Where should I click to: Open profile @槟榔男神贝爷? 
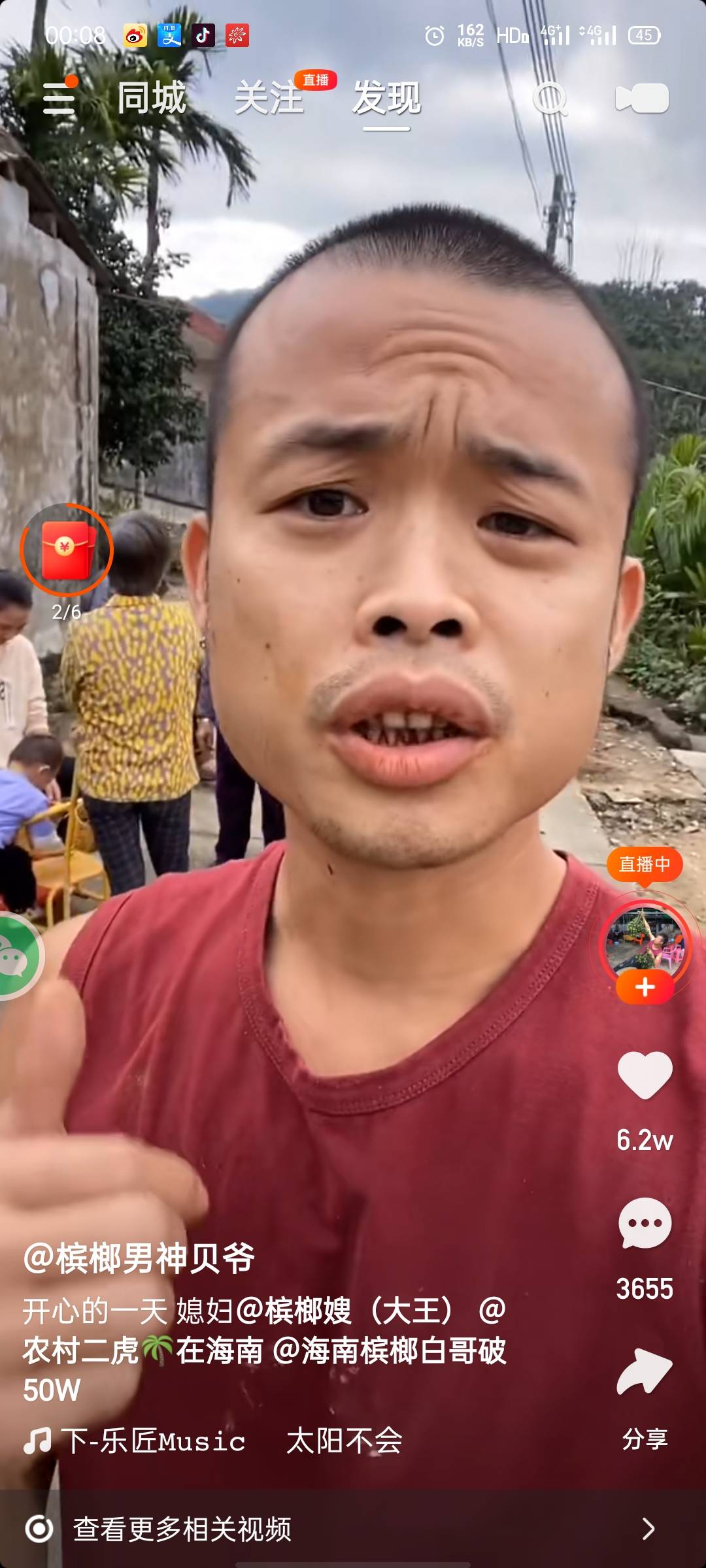pyautogui.click(x=139, y=1258)
